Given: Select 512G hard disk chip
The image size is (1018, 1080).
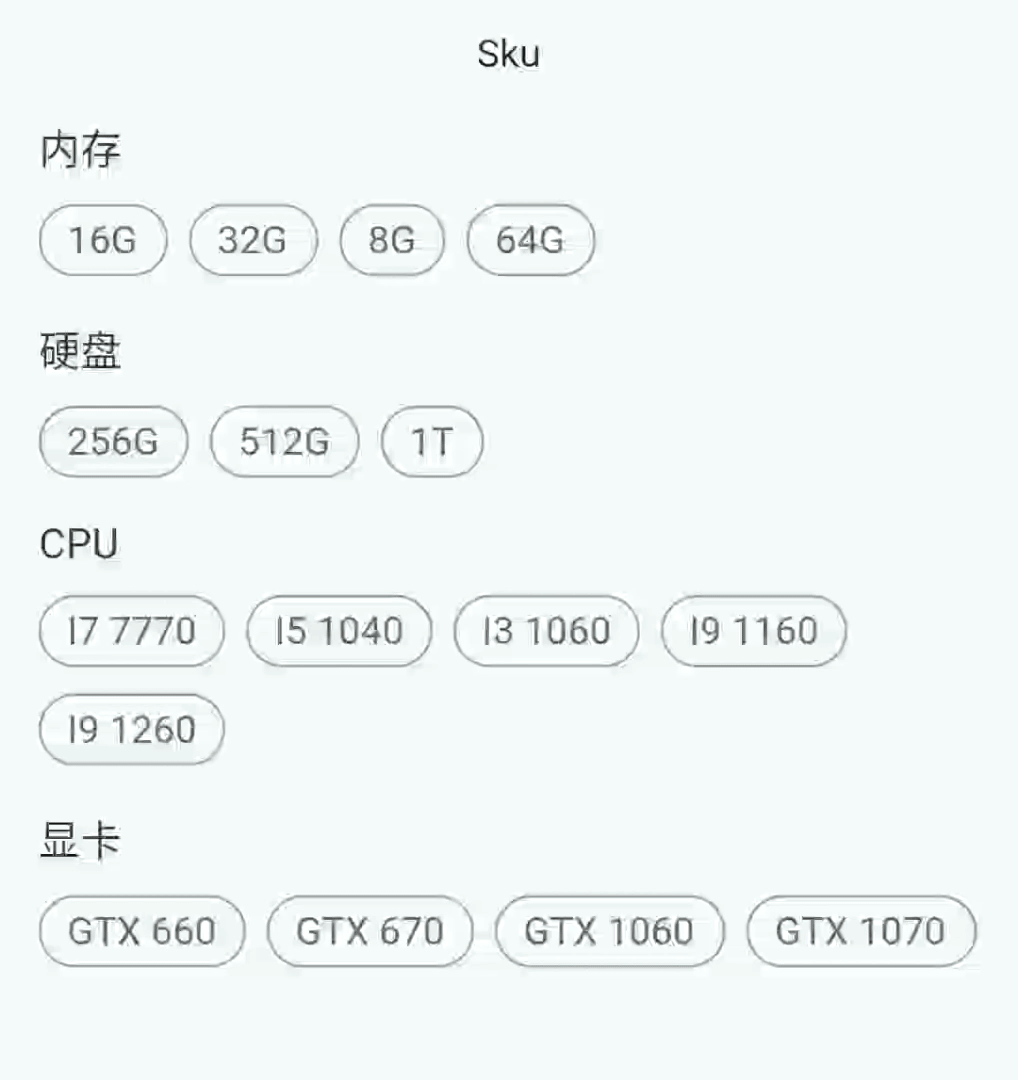Looking at the screenshot, I should (x=285, y=441).
